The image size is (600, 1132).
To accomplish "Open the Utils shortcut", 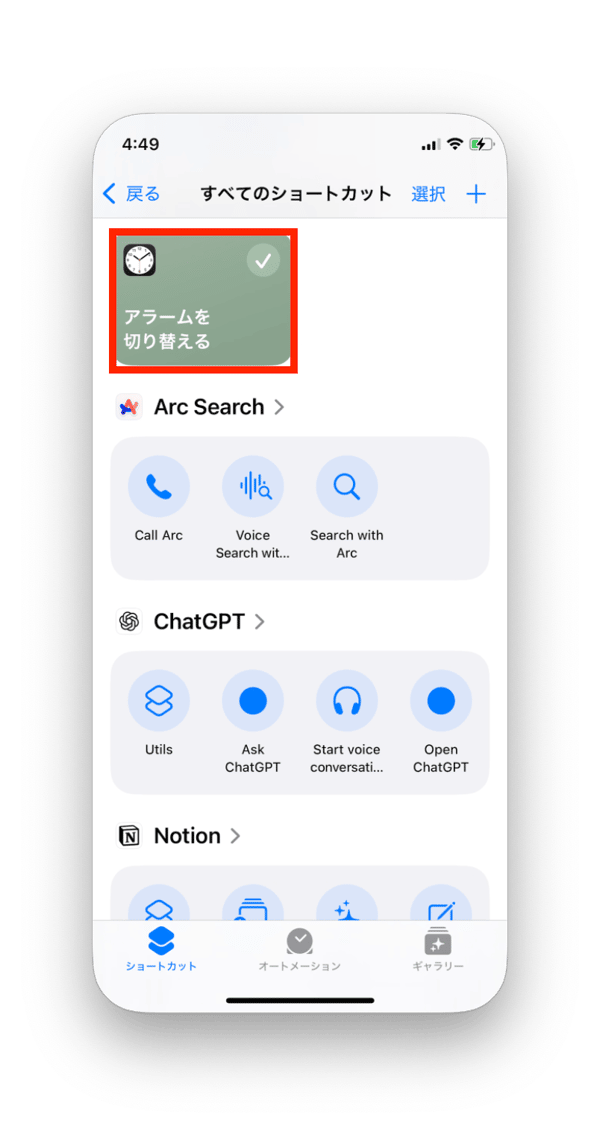I will 159,701.
